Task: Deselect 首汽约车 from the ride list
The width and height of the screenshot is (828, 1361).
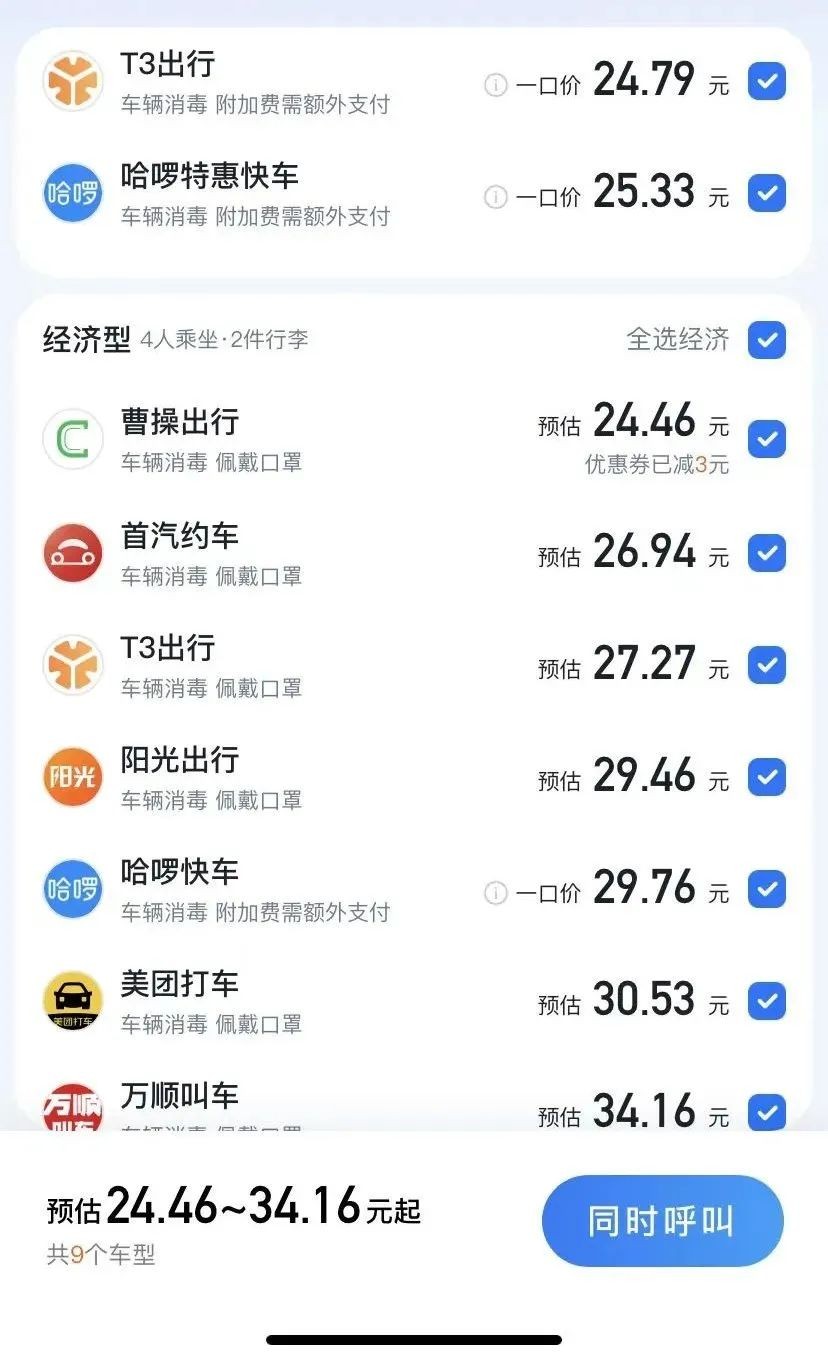Action: 767,552
